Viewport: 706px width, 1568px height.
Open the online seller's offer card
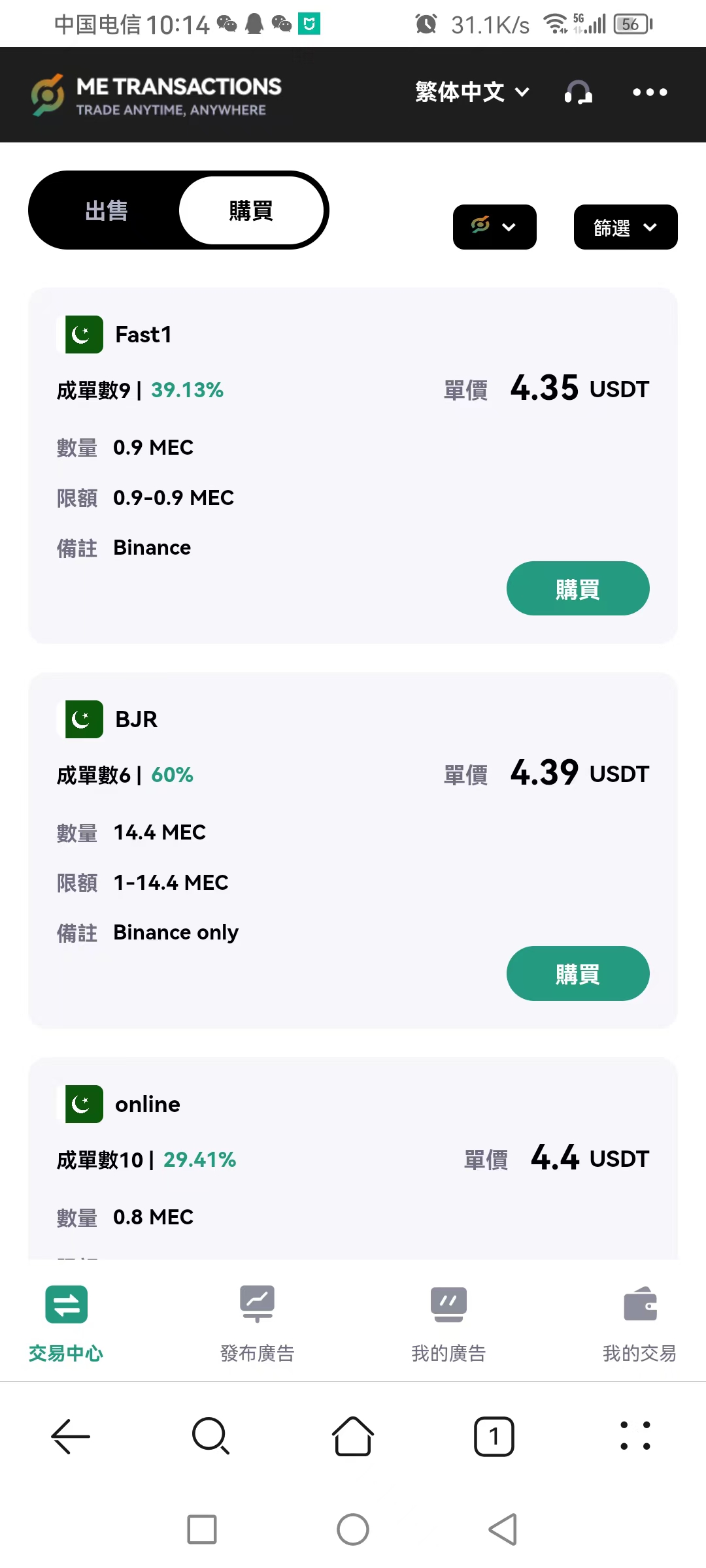353,1158
